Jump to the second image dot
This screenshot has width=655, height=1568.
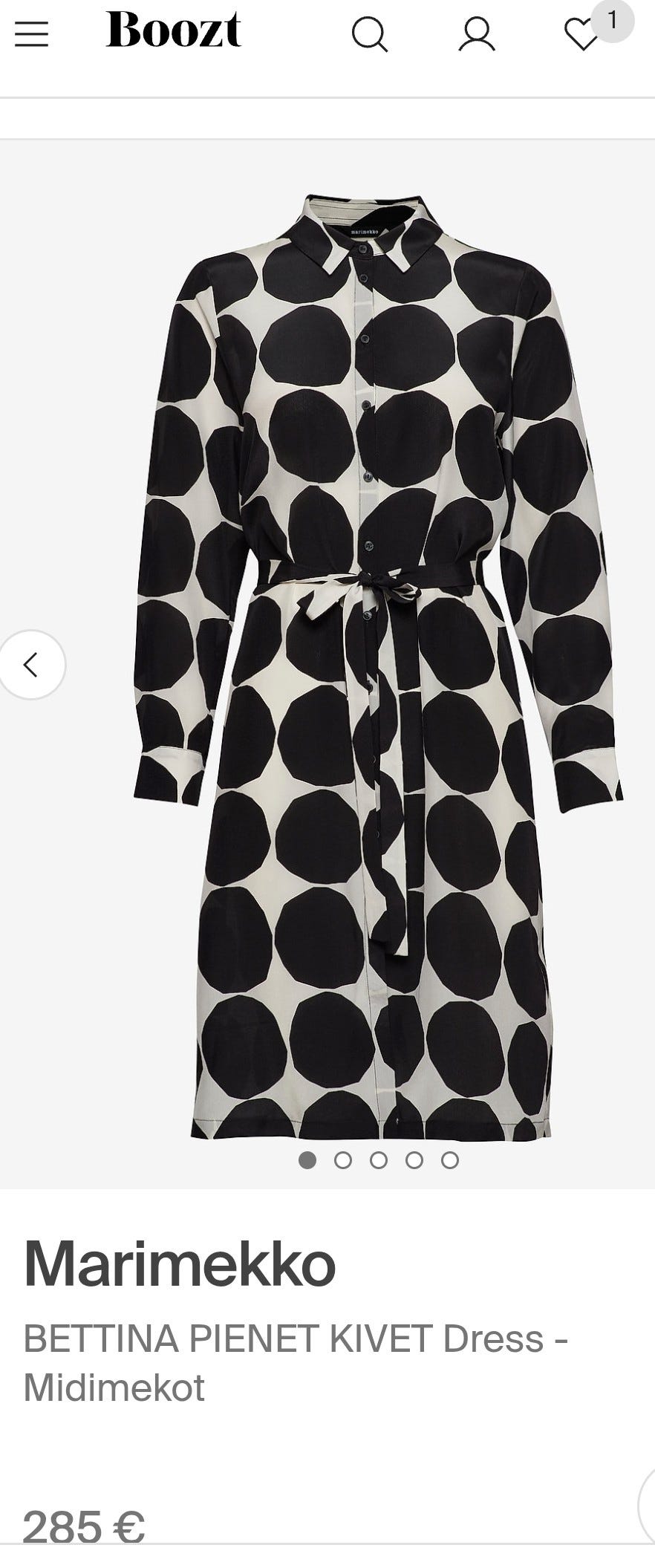(x=342, y=1159)
